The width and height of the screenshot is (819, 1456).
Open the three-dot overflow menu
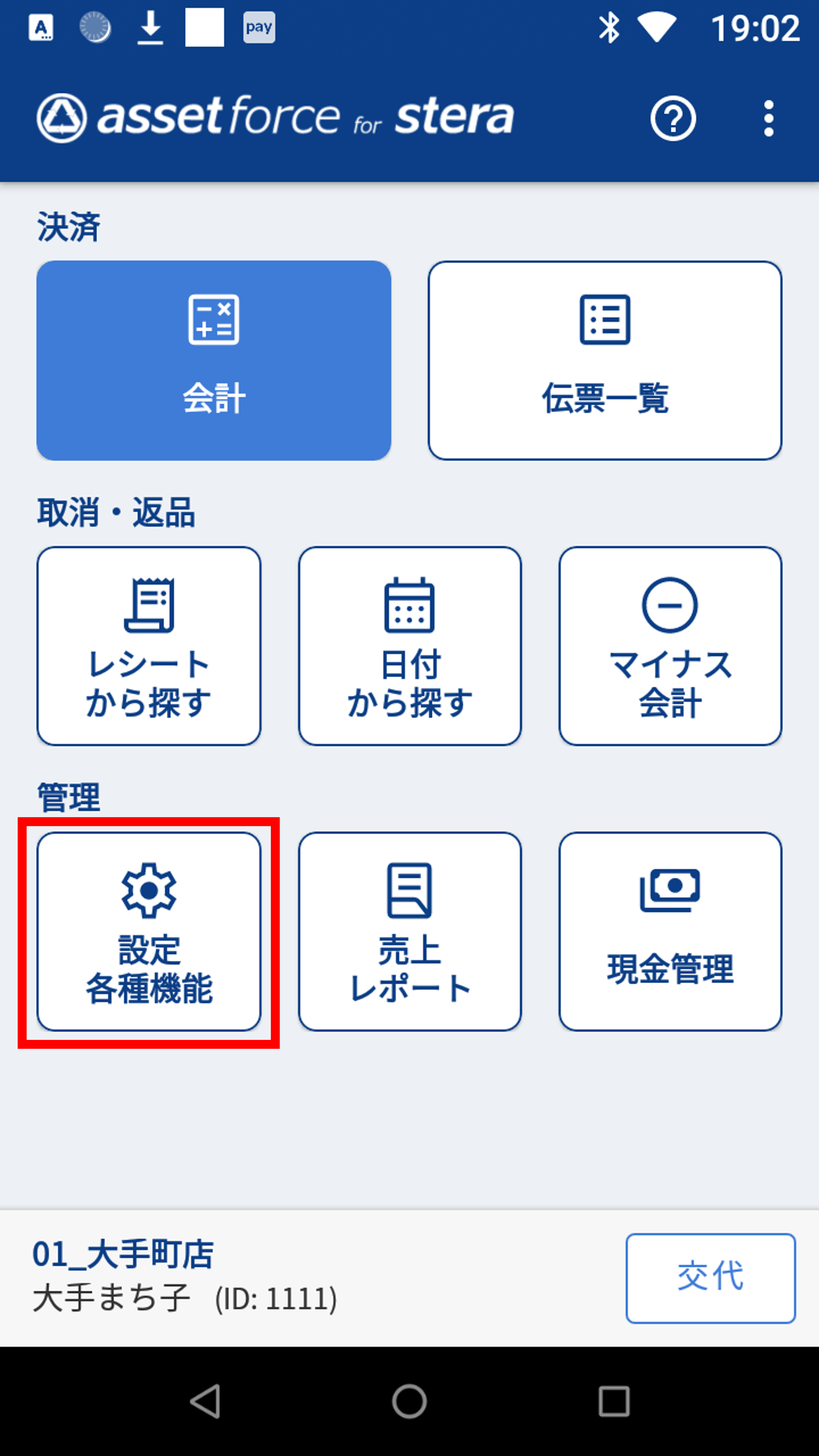pyautogui.click(x=769, y=119)
